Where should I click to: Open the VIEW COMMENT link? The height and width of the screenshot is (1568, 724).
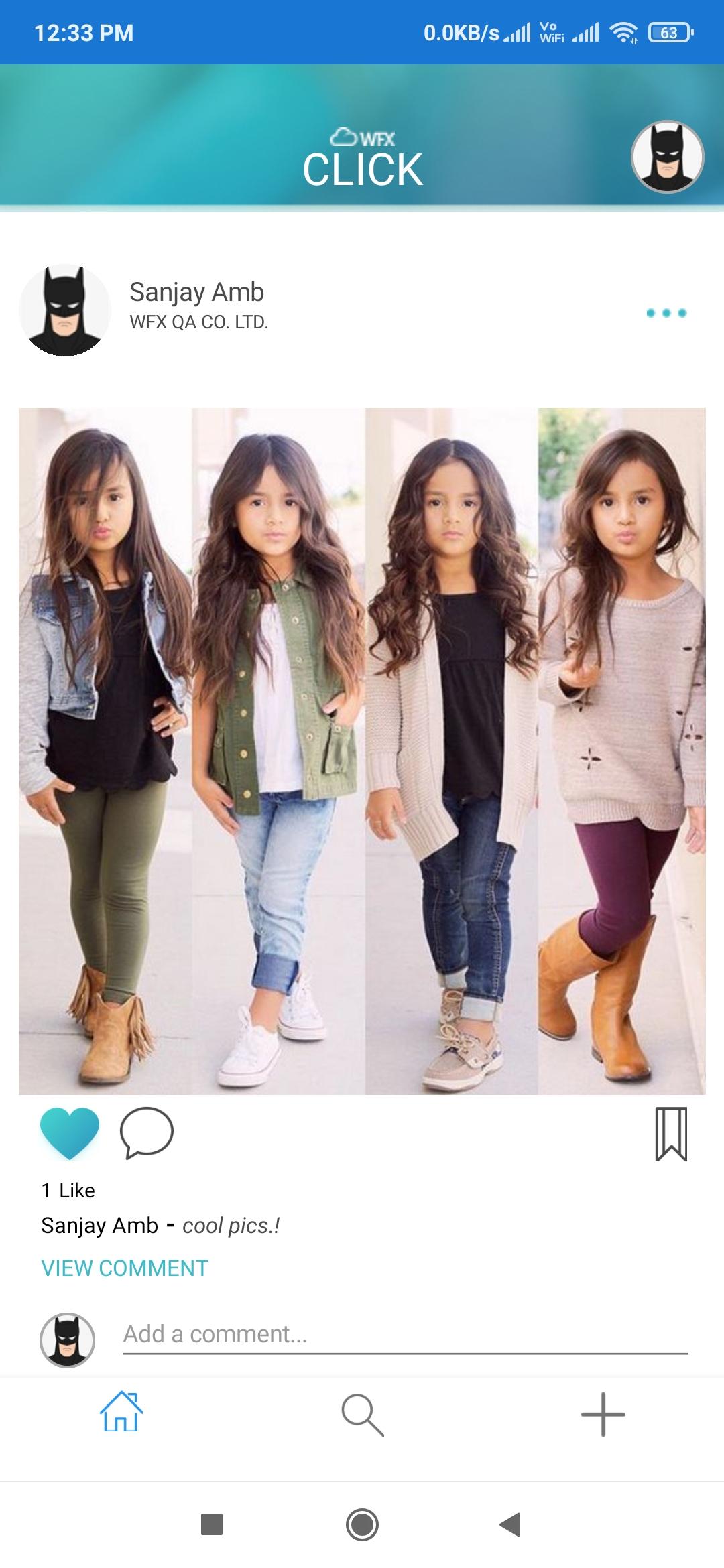[x=125, y=1268]
